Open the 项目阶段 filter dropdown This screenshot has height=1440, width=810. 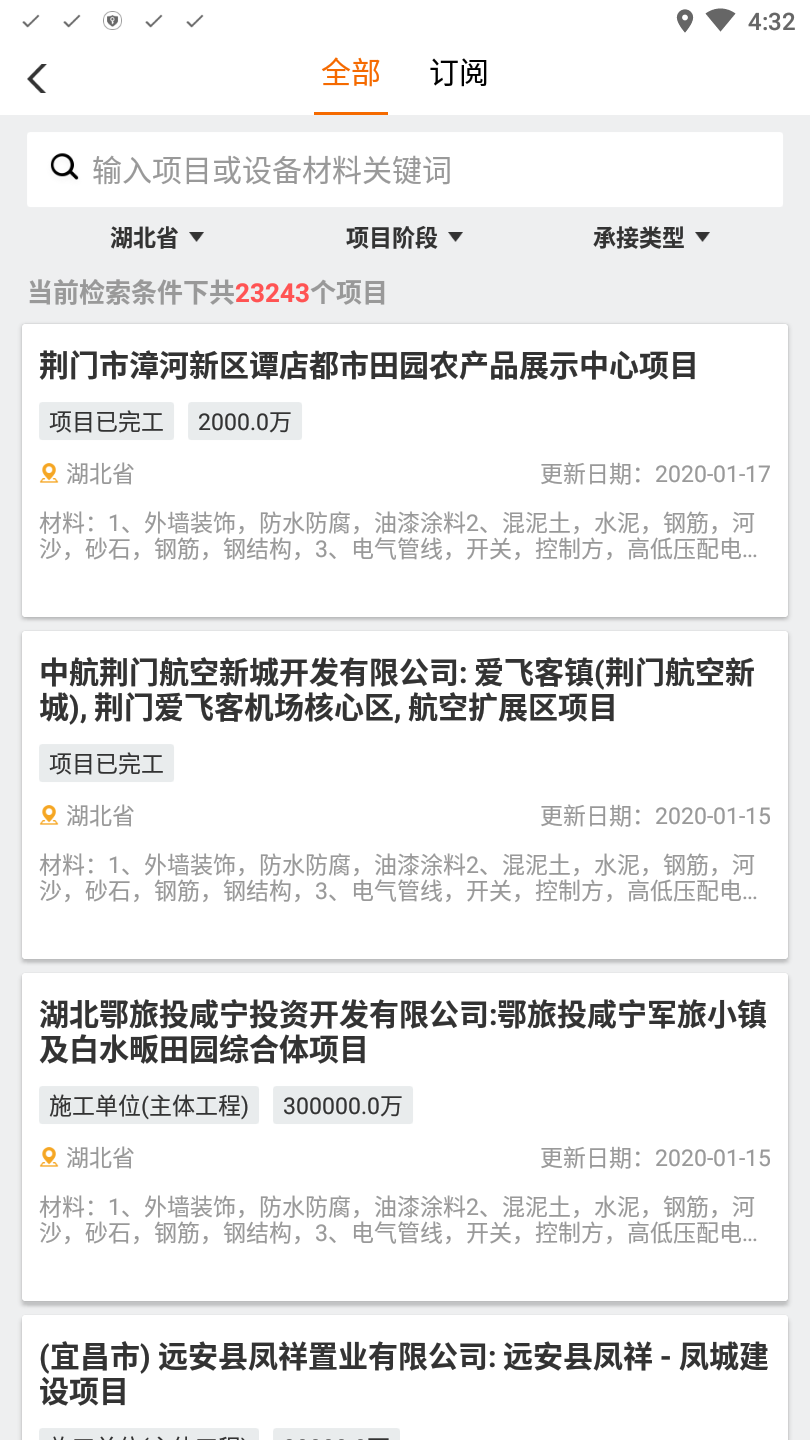[403, 237]
